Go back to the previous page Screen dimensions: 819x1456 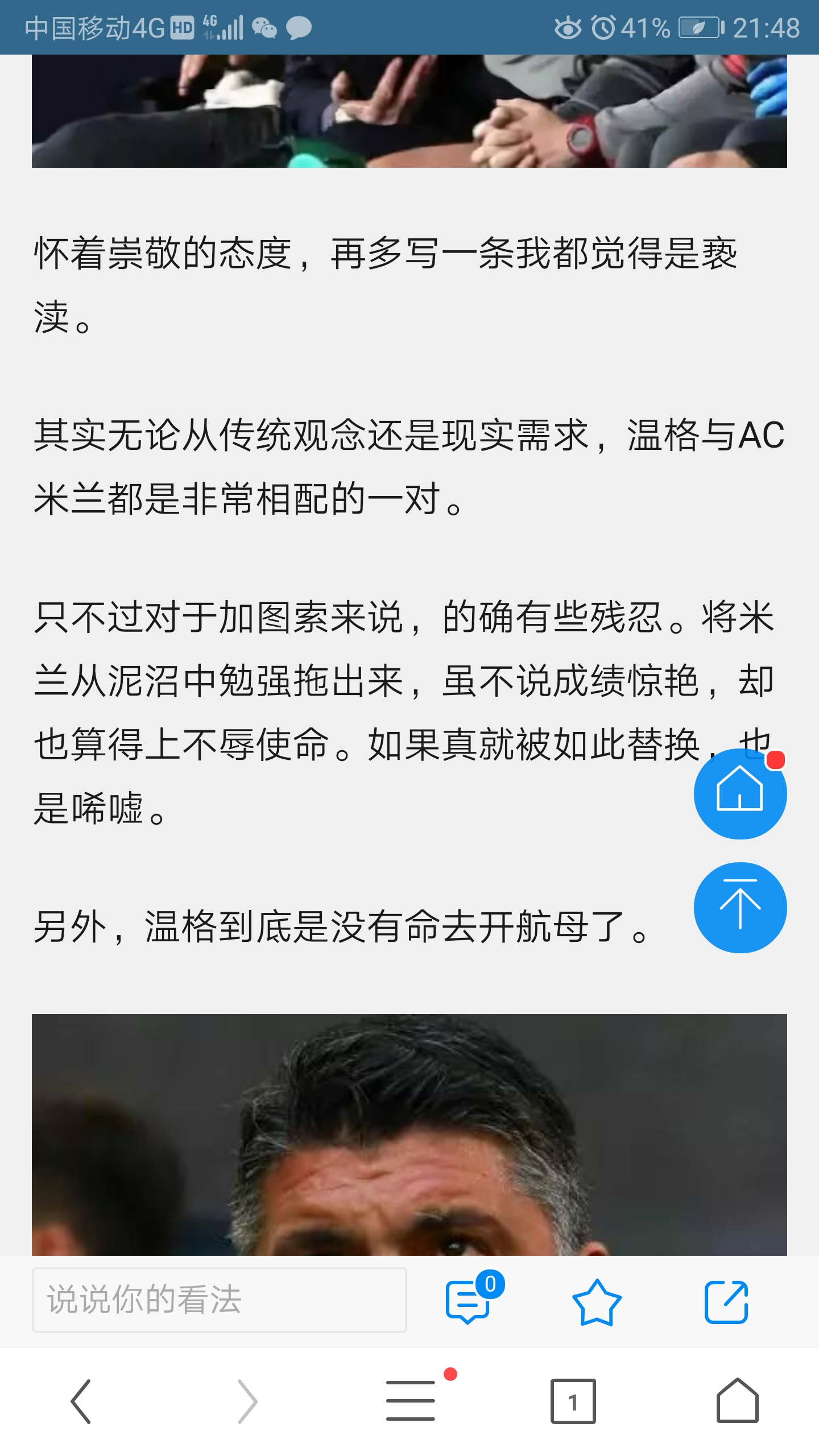coord(81,1401)
